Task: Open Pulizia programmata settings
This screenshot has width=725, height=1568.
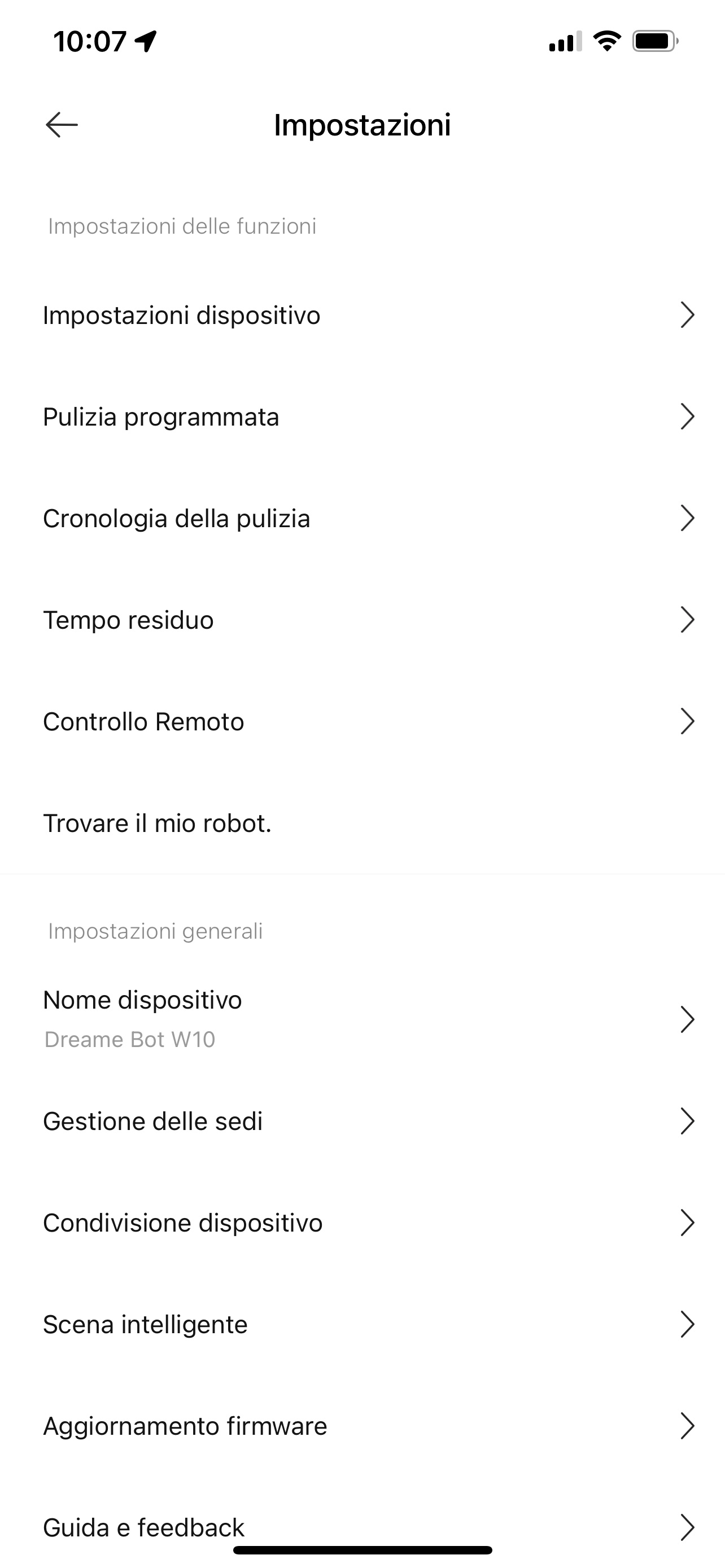Action: coord(362,417)
